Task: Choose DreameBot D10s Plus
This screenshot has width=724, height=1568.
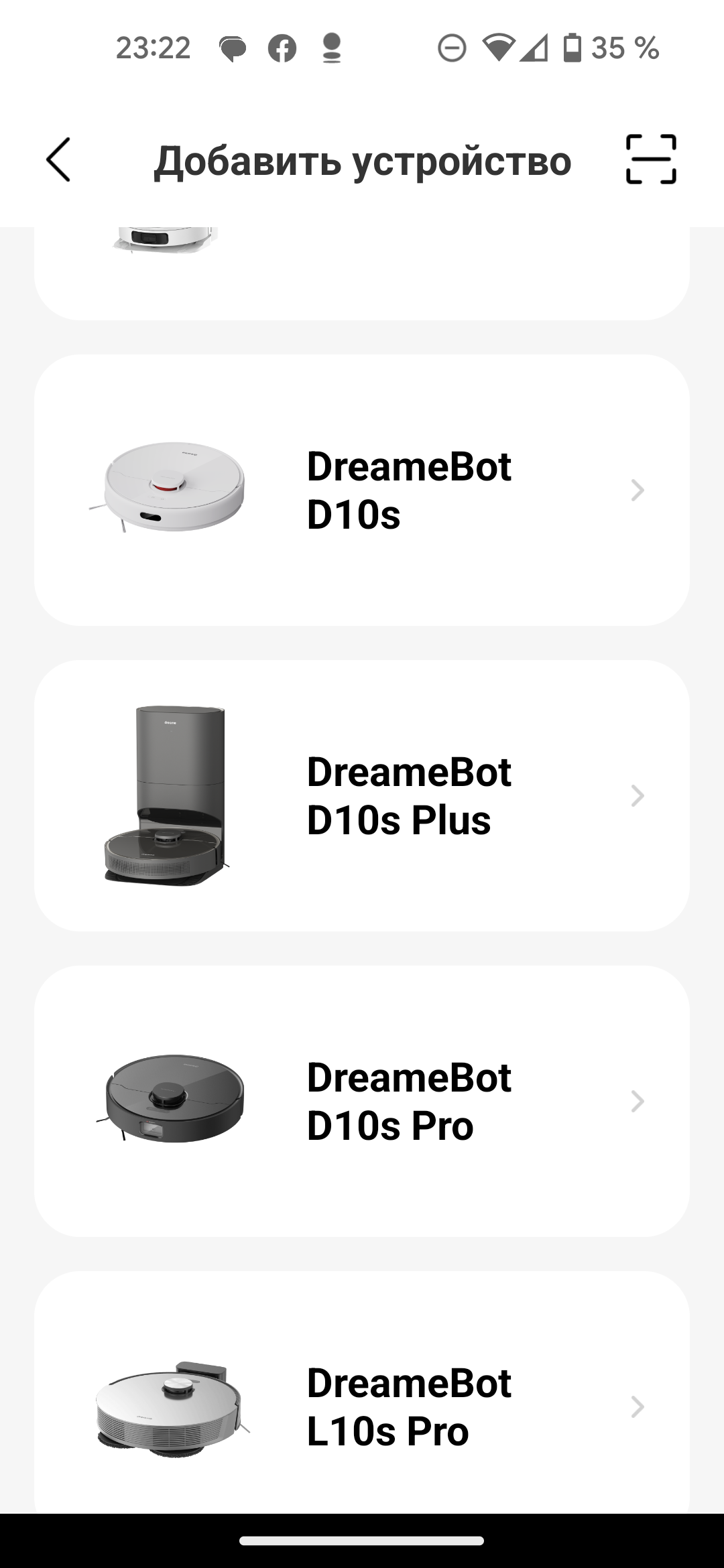Action: tap(362, 796)
